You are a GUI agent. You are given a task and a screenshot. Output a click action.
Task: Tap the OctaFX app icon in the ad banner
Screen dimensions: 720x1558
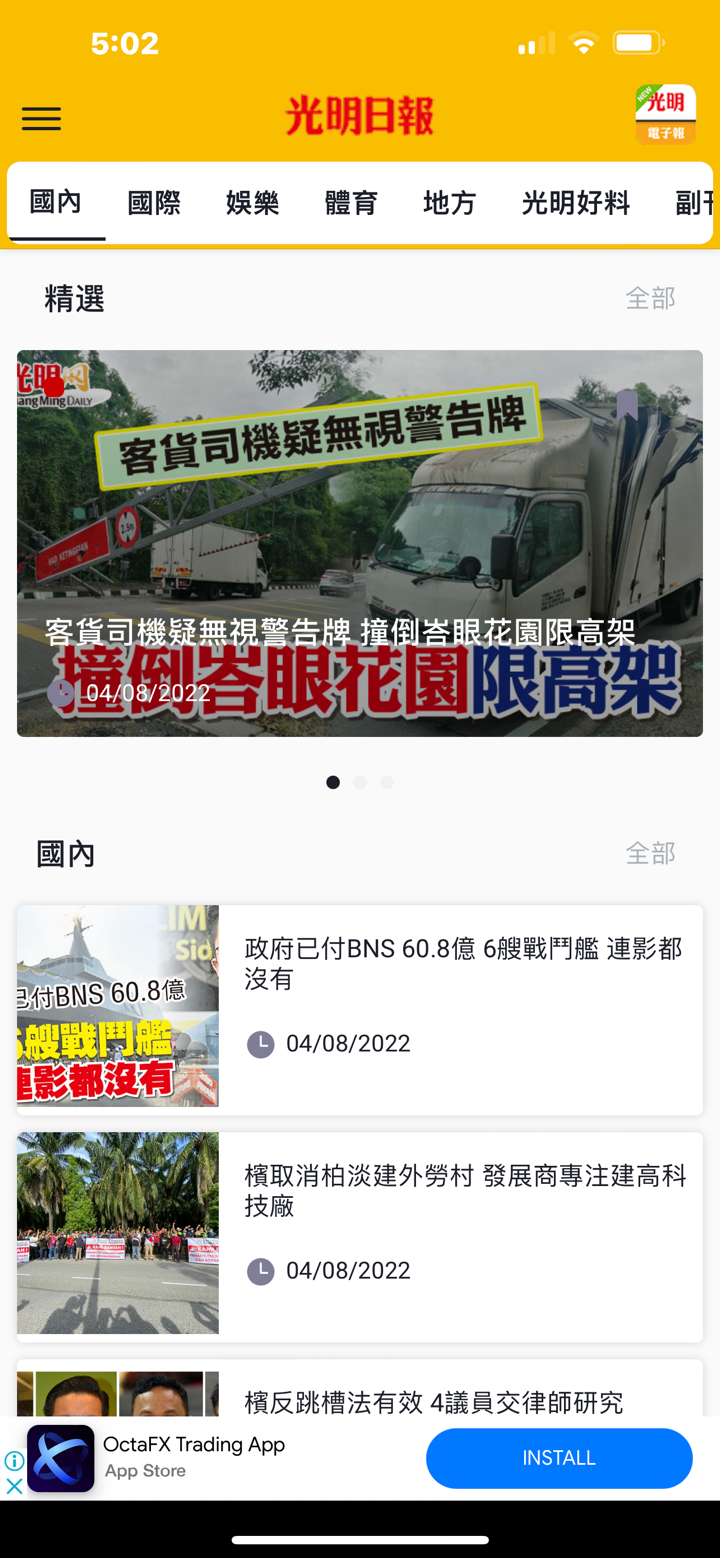[60, 1457]
